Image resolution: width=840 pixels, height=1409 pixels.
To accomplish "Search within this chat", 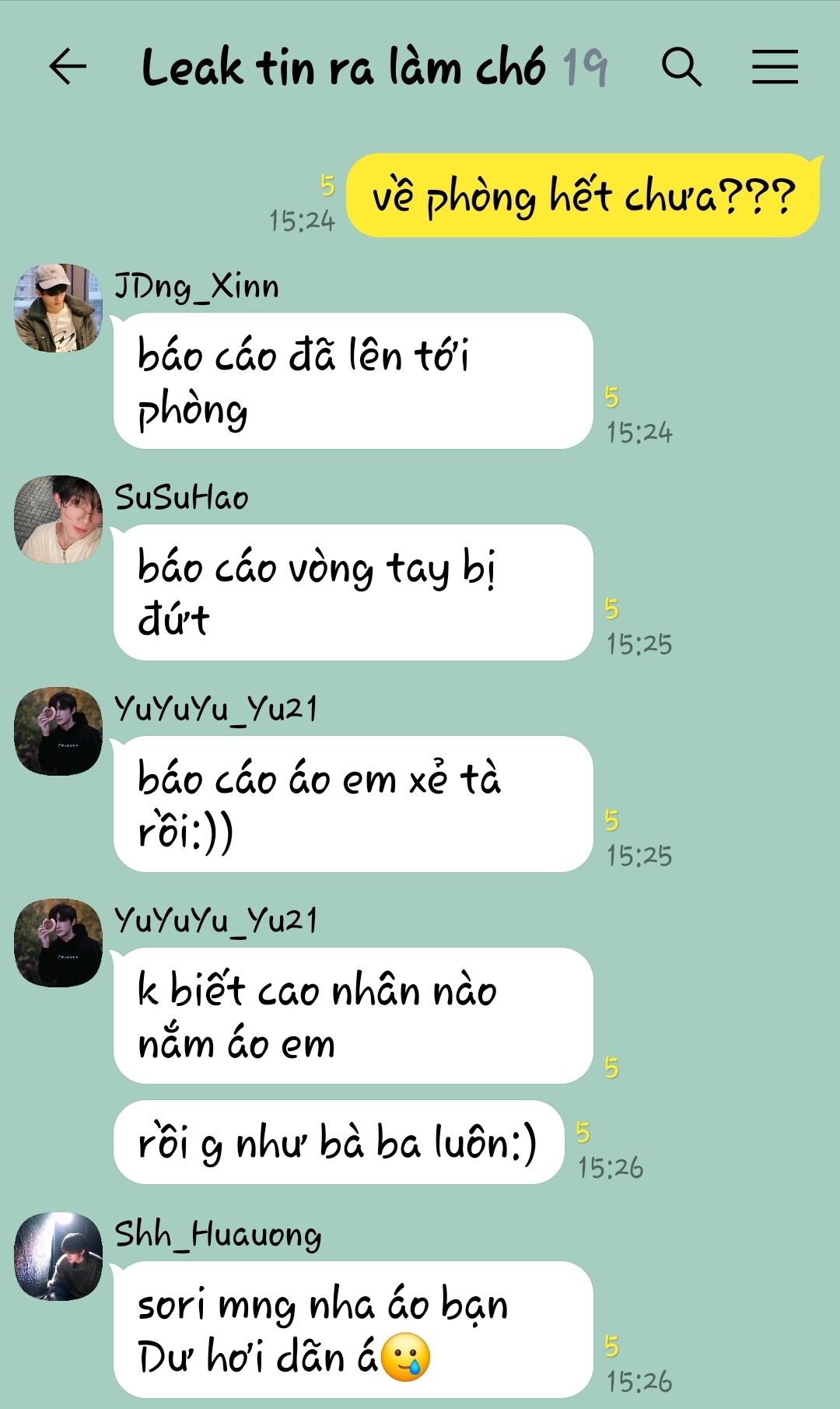I will point(681,67).
